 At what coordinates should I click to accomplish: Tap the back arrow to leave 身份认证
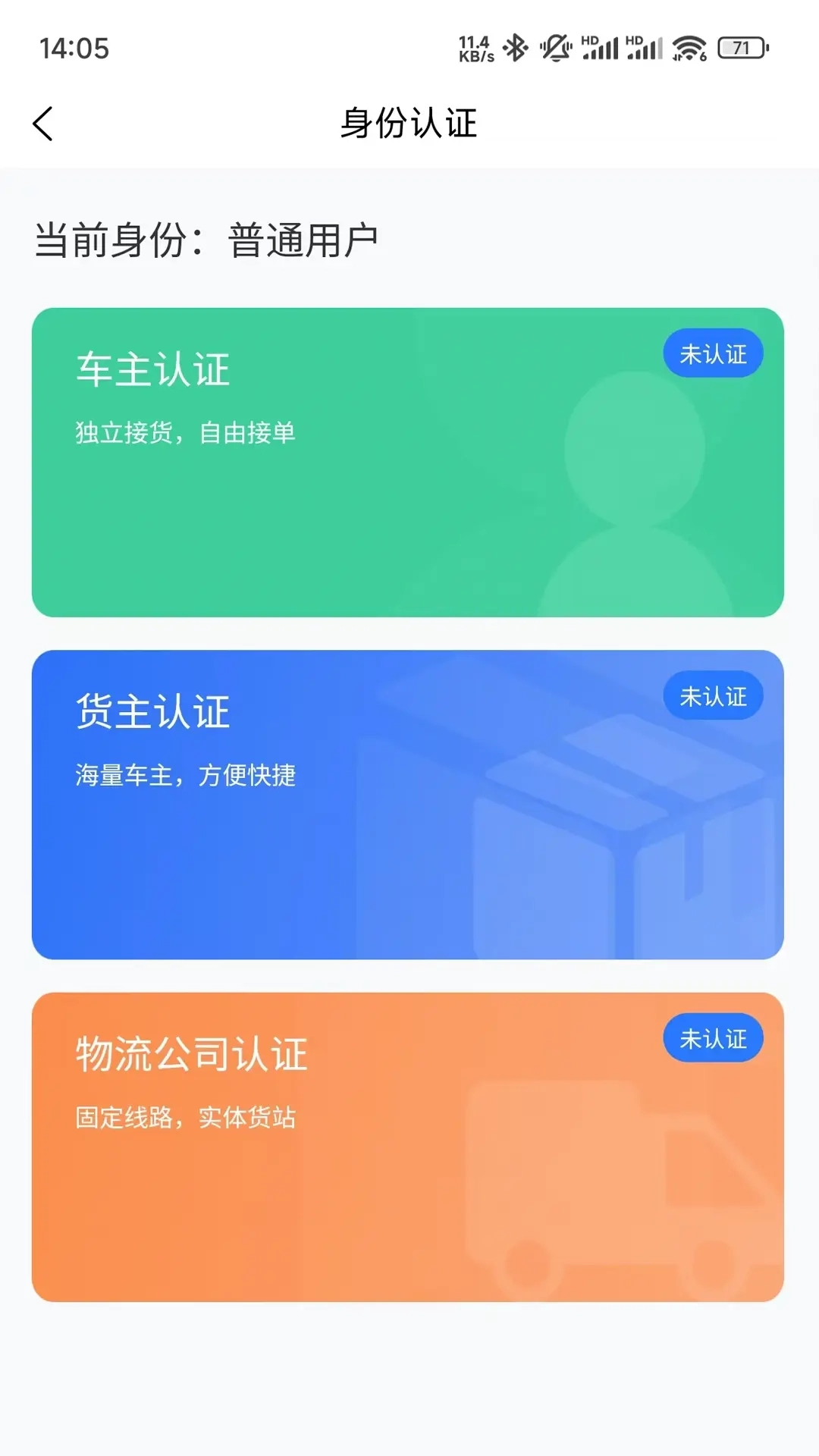pos(43,123)
